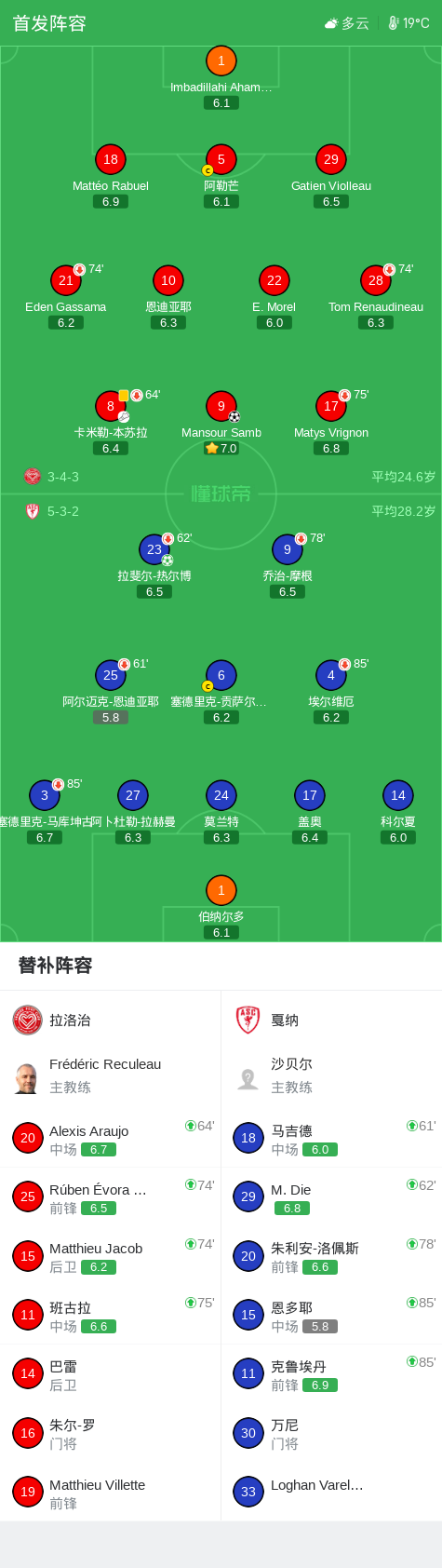The height and width of the screenshot is (1568, 442).
Task: Open 朱利安-洛佩斯 substitute details
Action: [x=331, y=1255]
